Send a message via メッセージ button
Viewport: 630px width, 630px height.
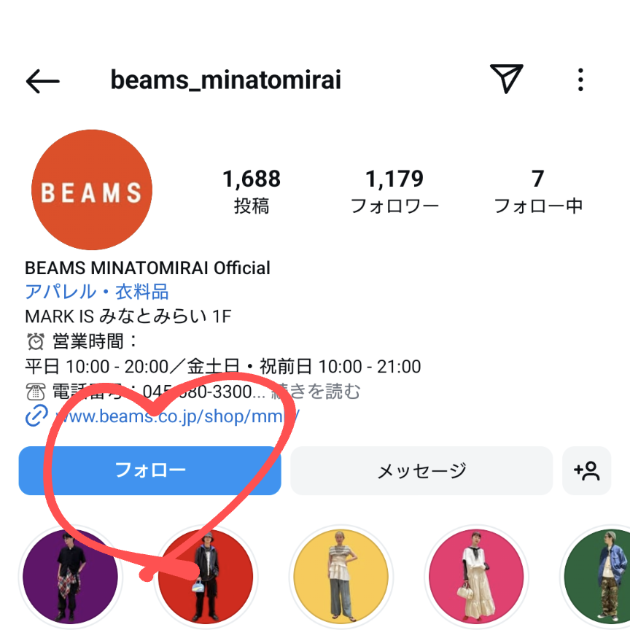click(421, 470)
